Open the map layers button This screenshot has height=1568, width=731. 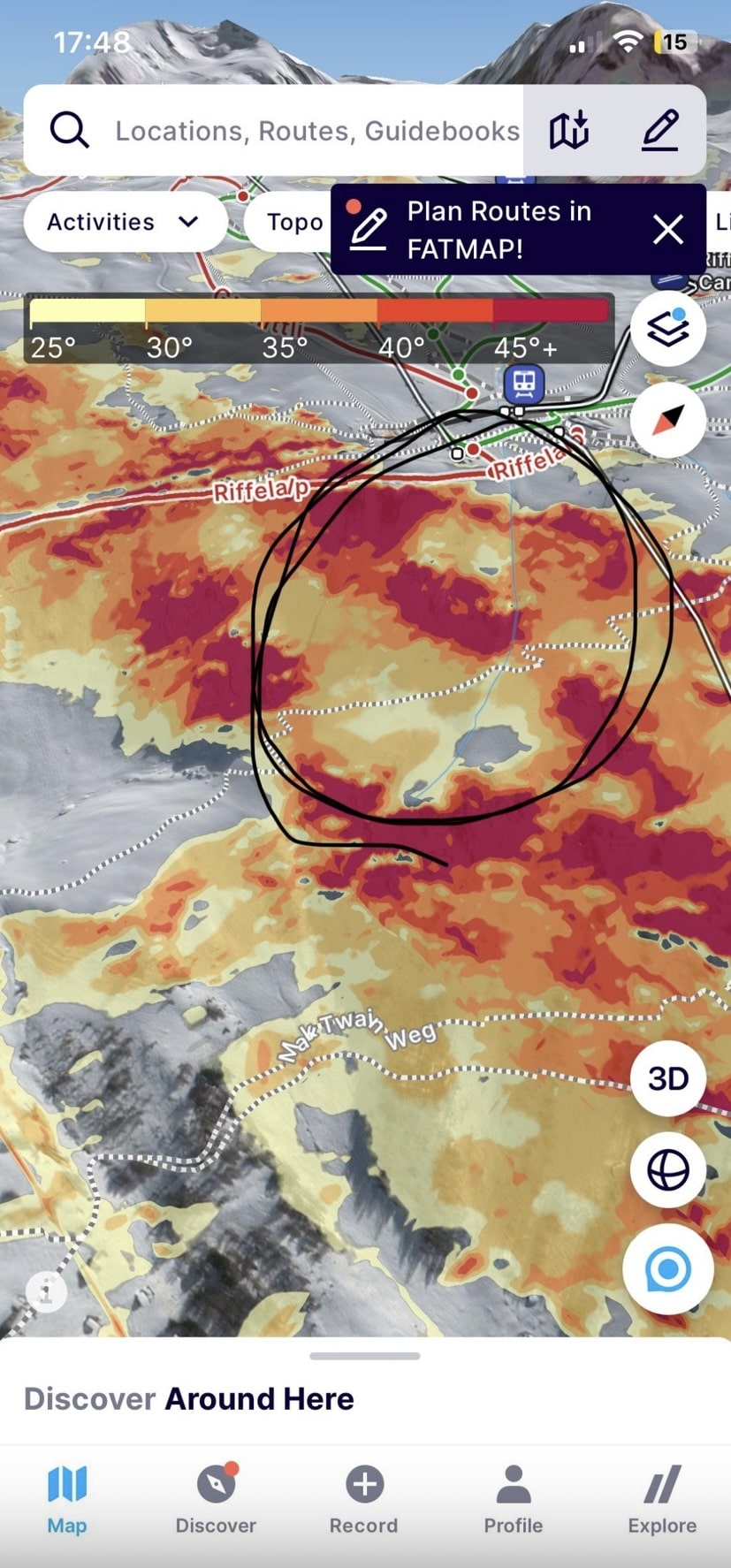coord(667,329)
